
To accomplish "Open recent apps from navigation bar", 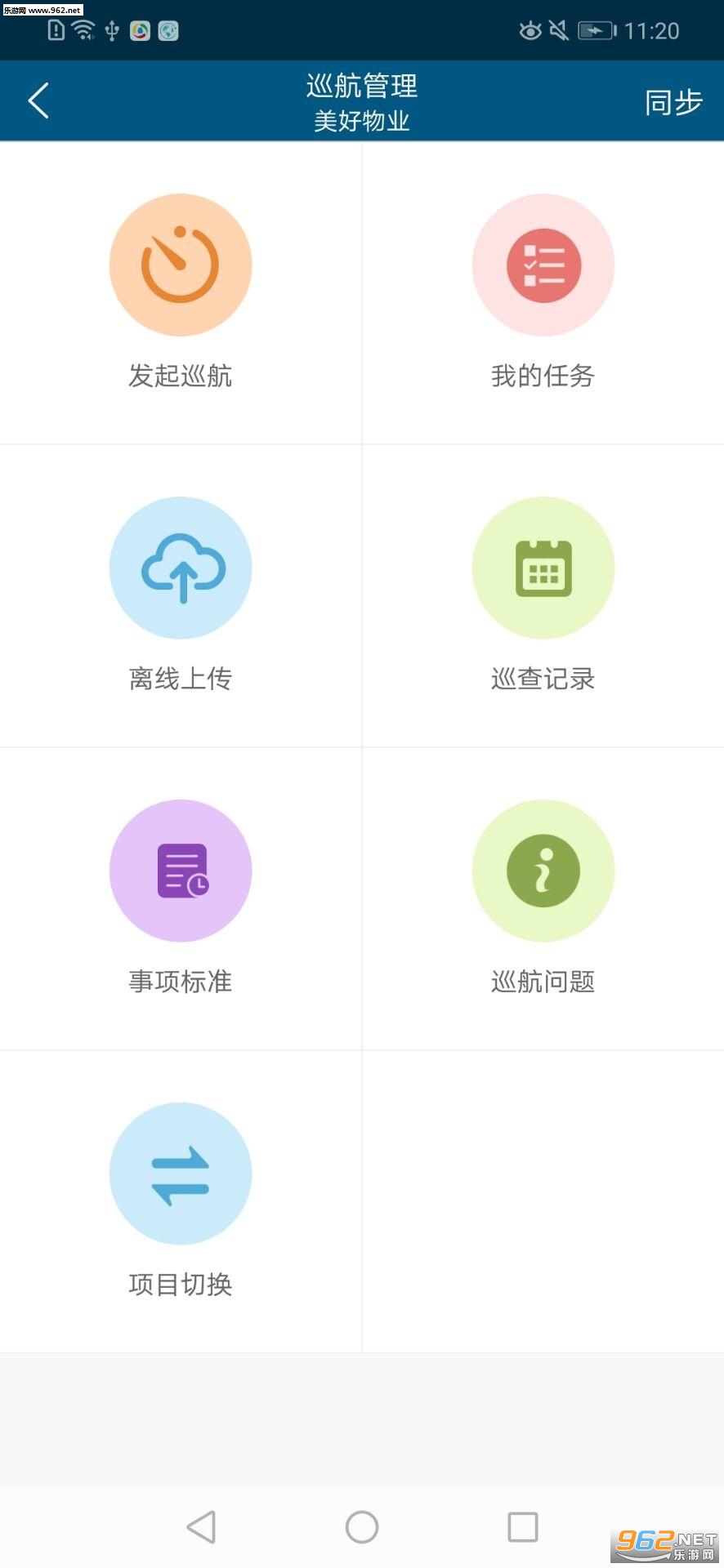I will pyautogui.click(x=523, y=1526).
